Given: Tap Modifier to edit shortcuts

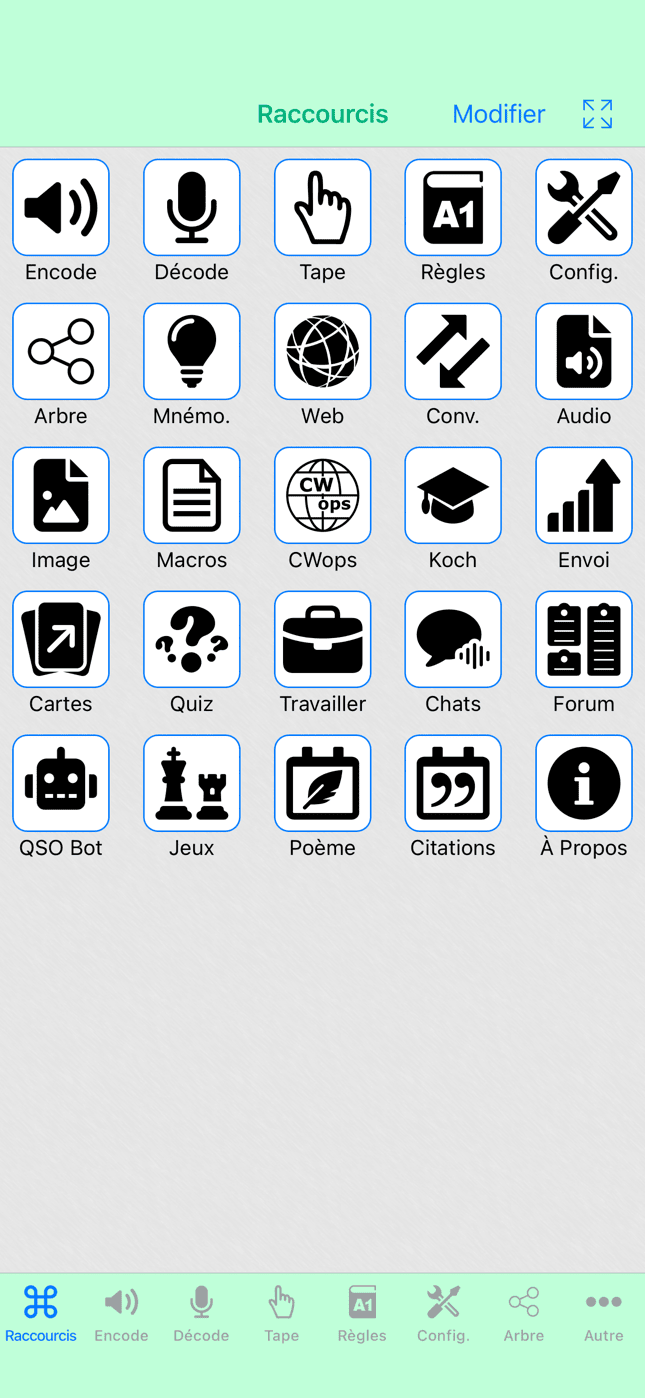Looking at the screenshot, I should (498, 114).
